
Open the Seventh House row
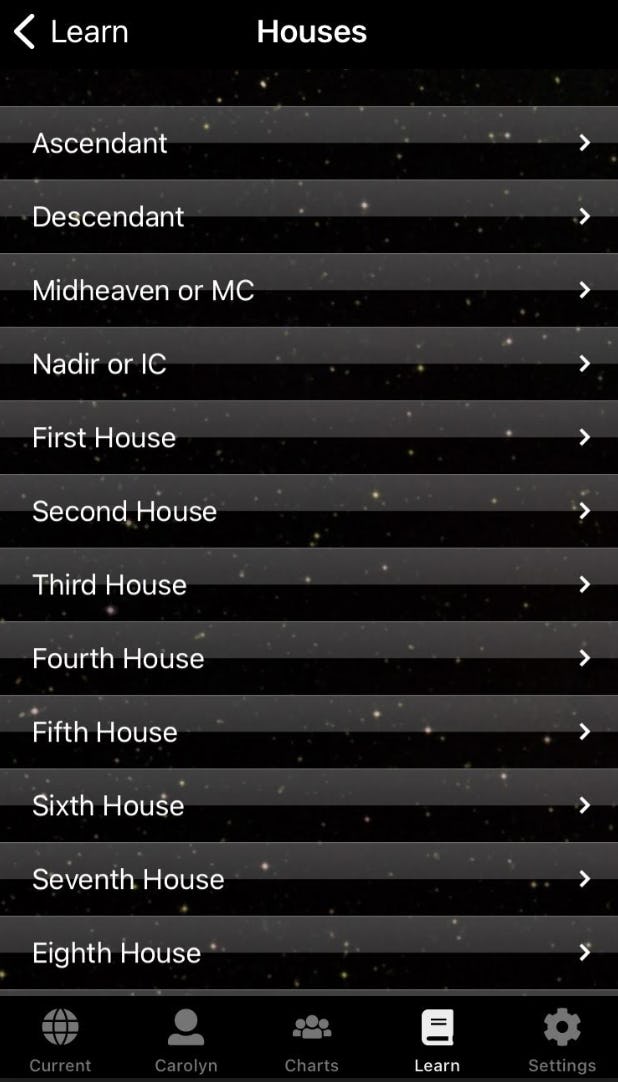pos(309,879)
